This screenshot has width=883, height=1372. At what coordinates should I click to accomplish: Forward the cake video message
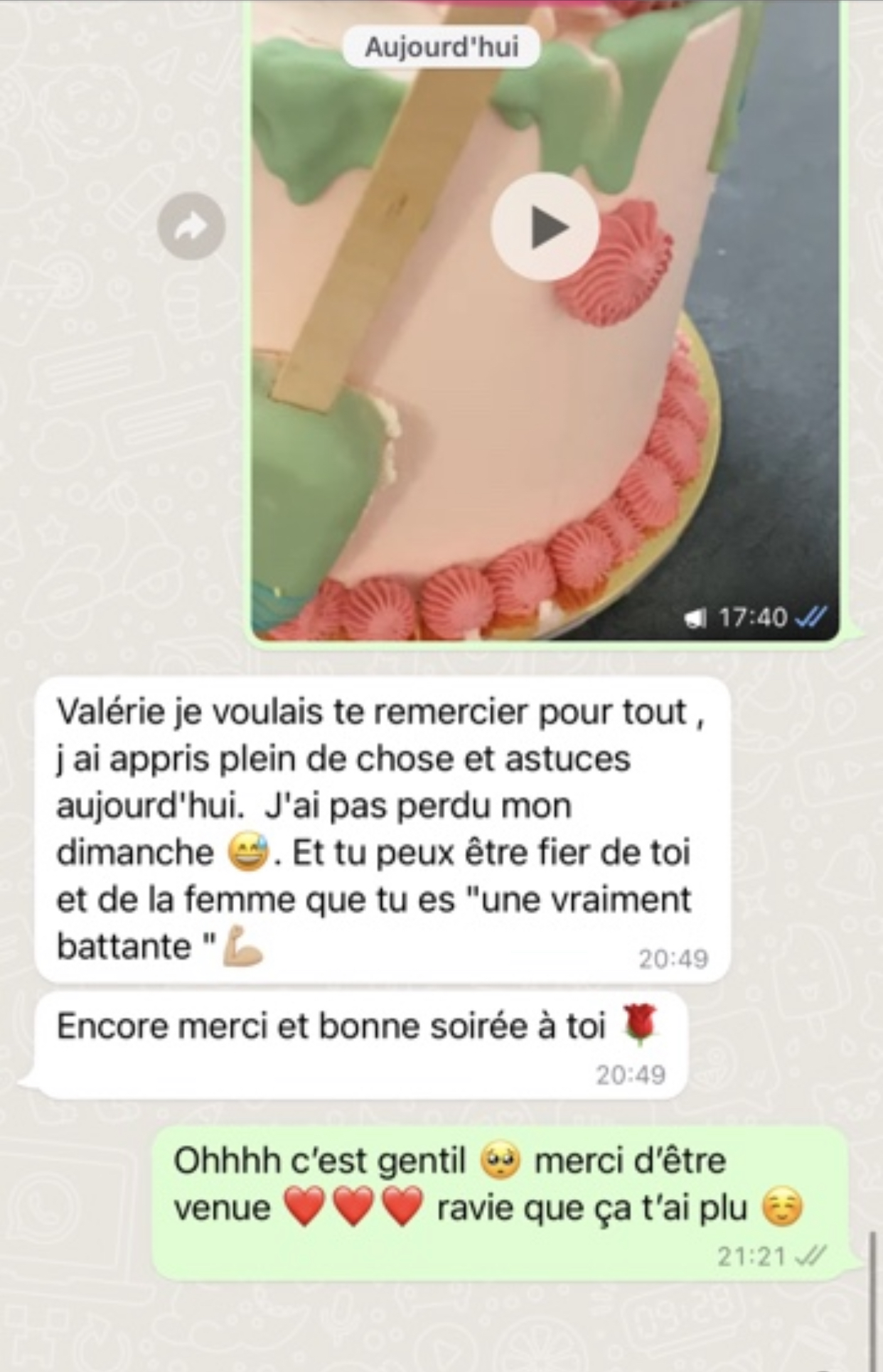point(191,227)
